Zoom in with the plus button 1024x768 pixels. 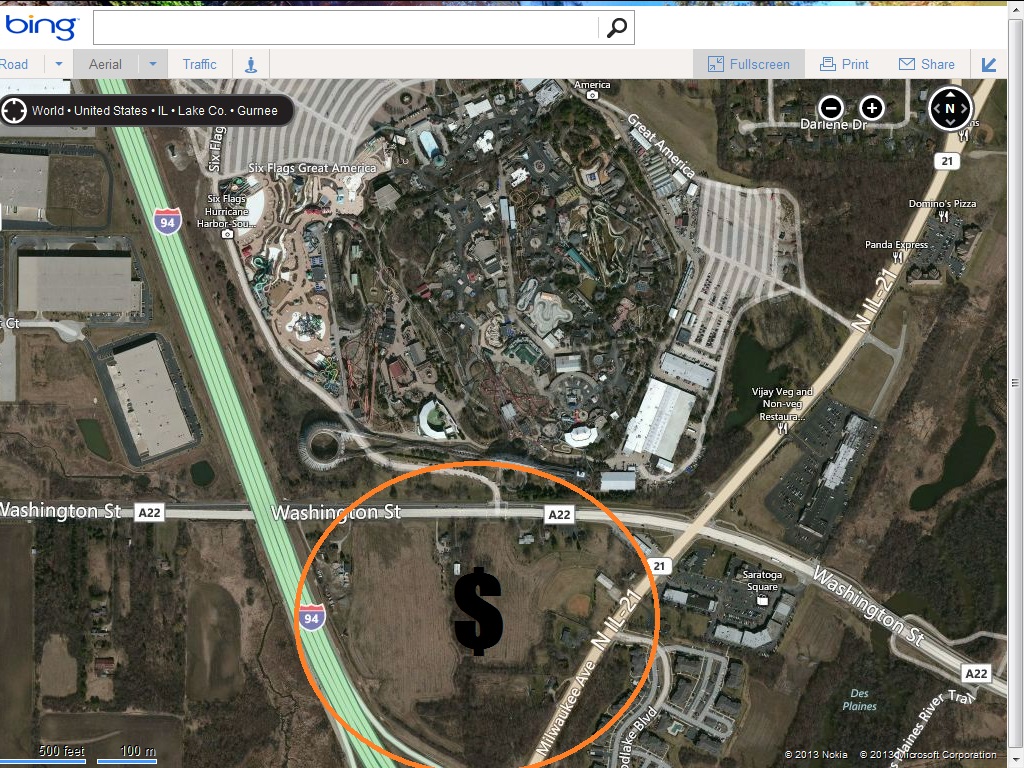[872, 108]
